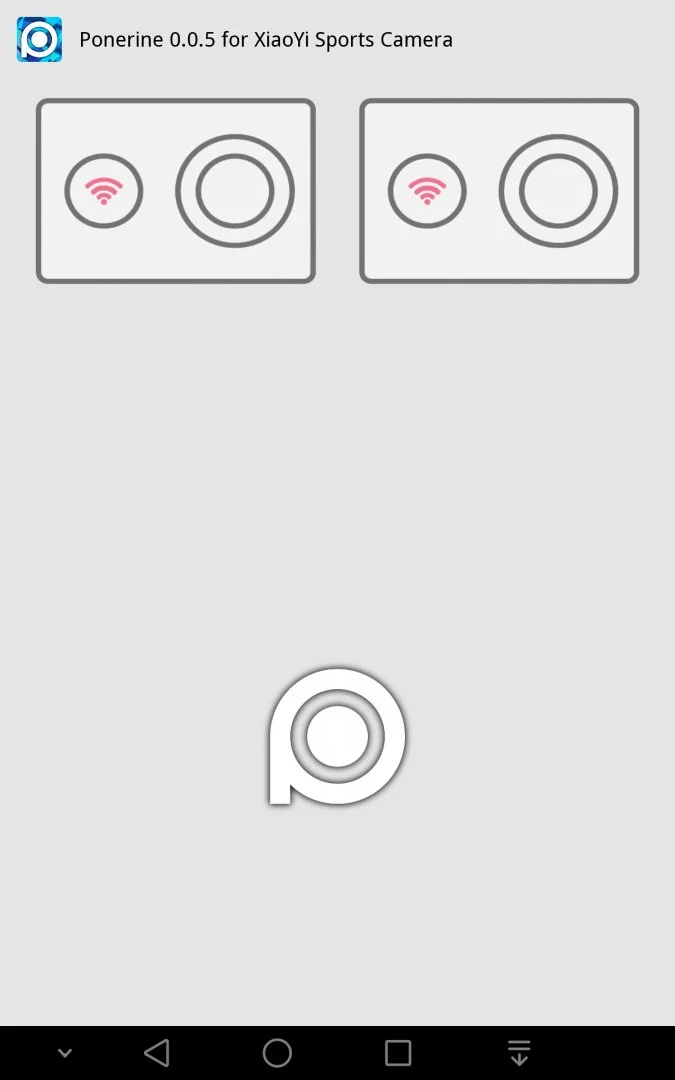Tap the Wi-Fi connect icon on the second camera
Viewport: 675px width, 1080px height.
click(x=427, y=191)
